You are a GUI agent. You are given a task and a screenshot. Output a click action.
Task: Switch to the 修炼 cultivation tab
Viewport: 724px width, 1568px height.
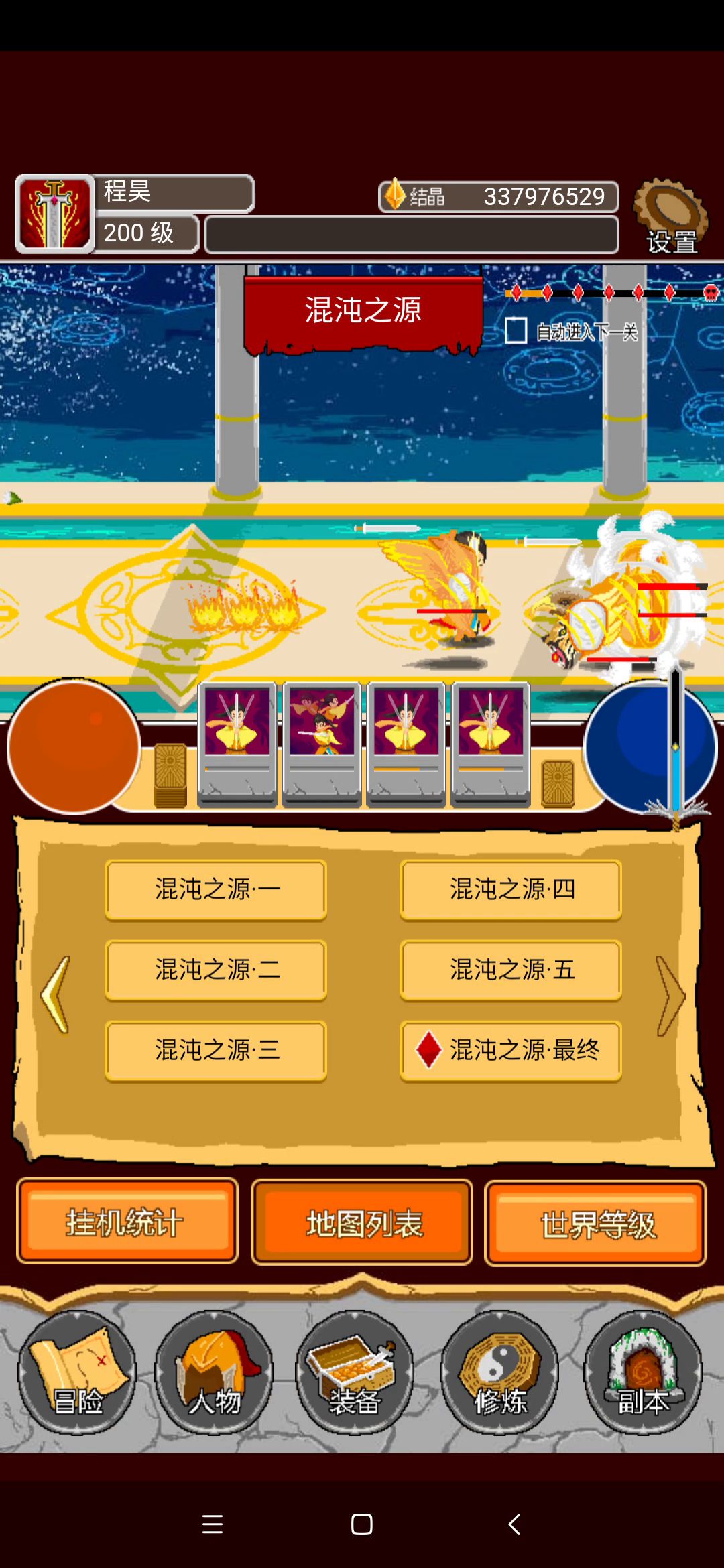[x=499, y=1372]
